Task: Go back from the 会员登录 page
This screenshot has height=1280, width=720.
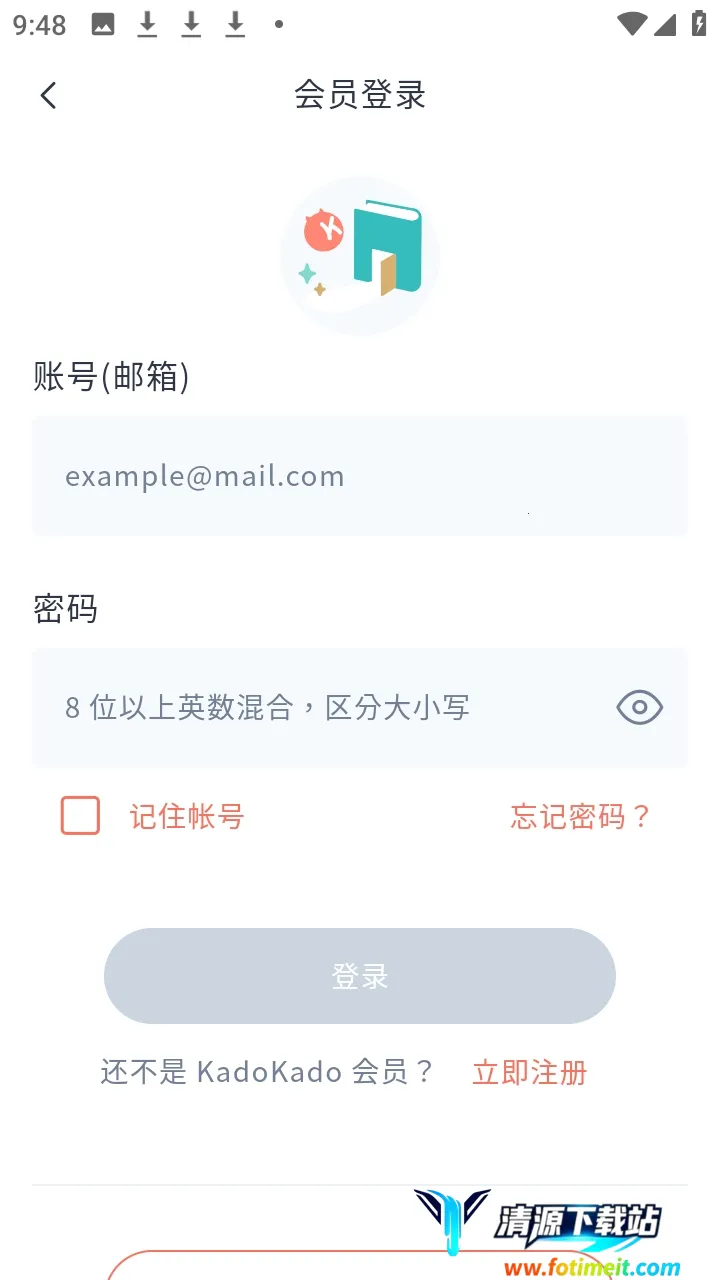Action: coord(48,95)
